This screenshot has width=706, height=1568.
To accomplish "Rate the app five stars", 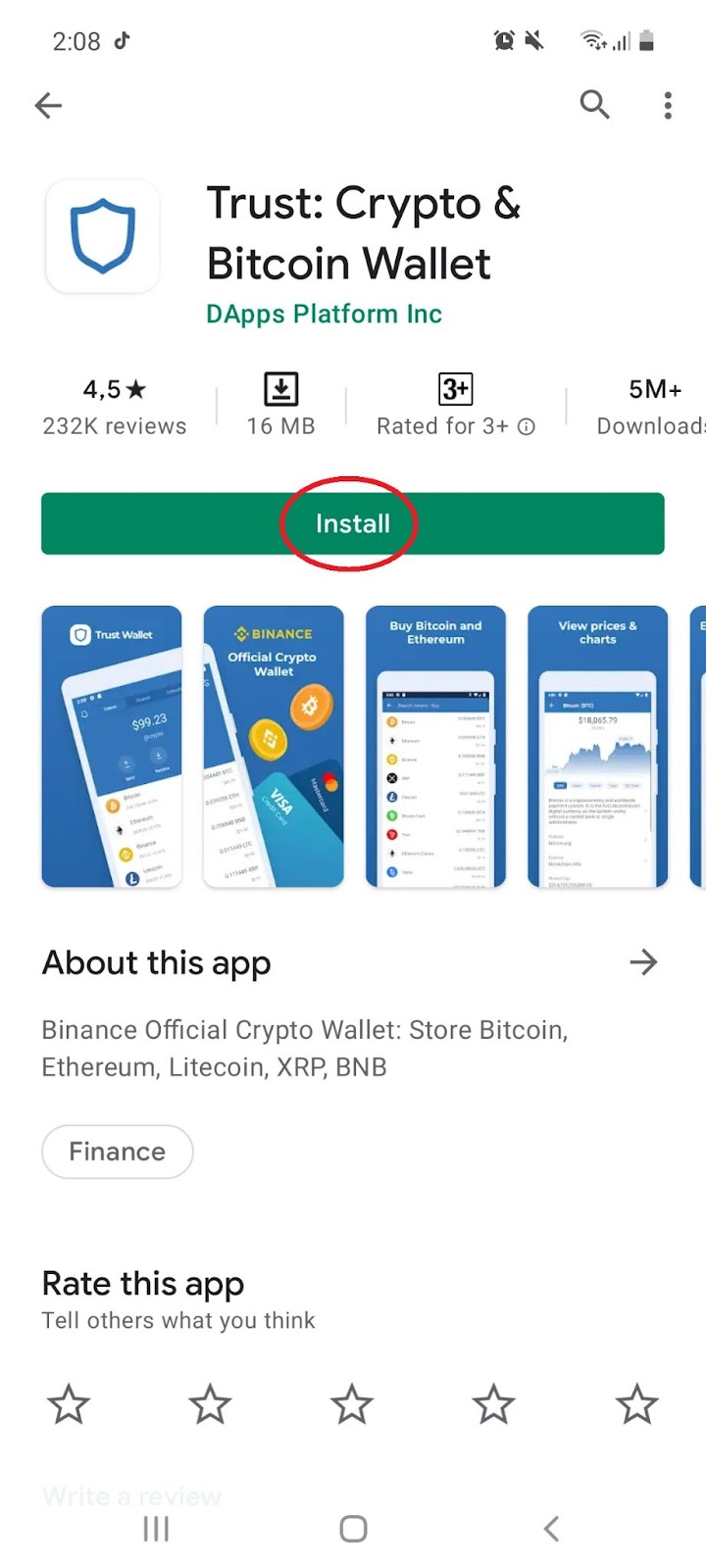I will pyautogui.click(x=636, y=1404).
